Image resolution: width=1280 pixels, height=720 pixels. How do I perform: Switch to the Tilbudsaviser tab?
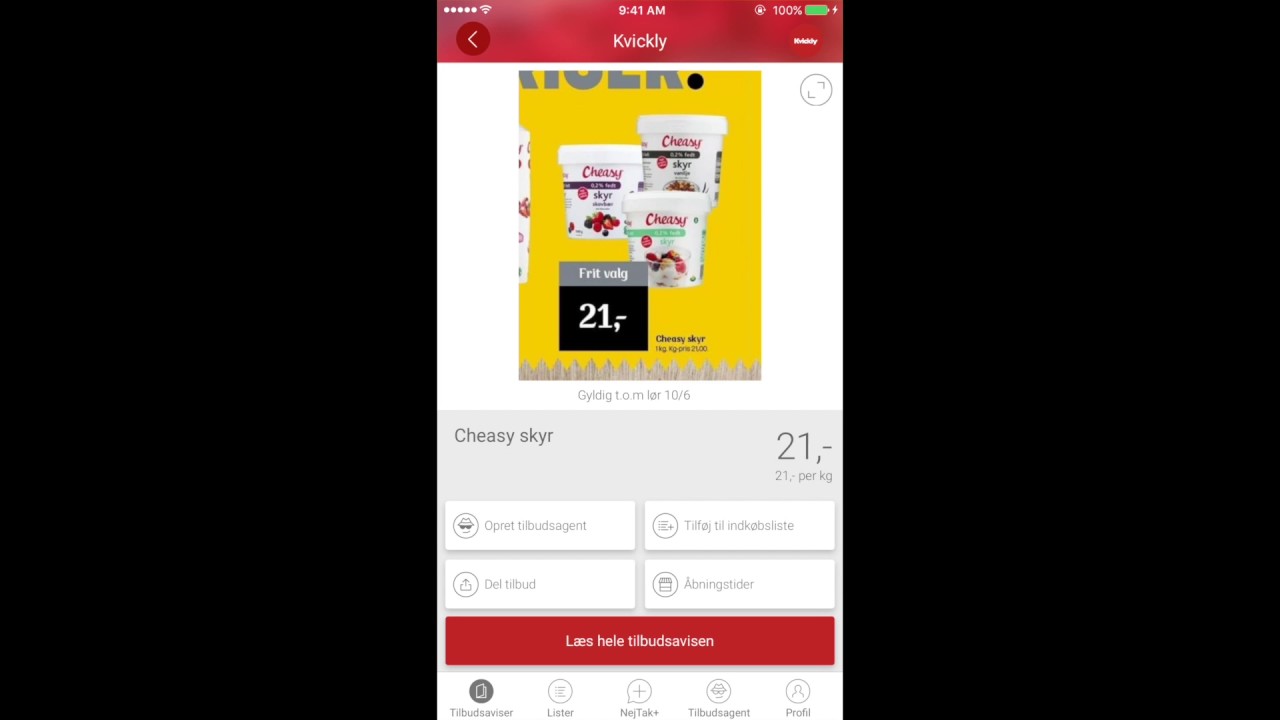click(x=481, y=698)
